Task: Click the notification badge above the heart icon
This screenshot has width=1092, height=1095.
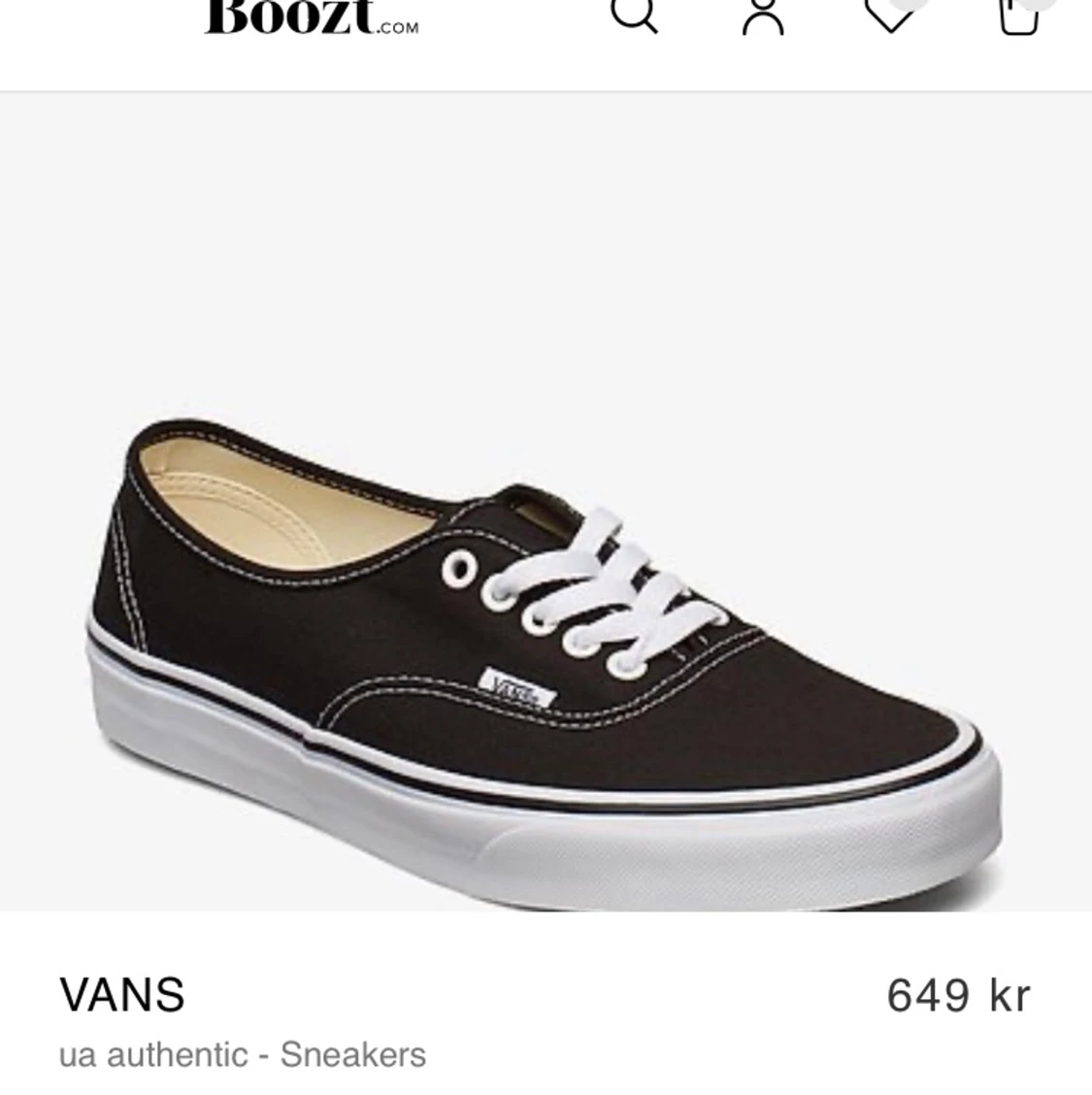Action: pos(909,3)
